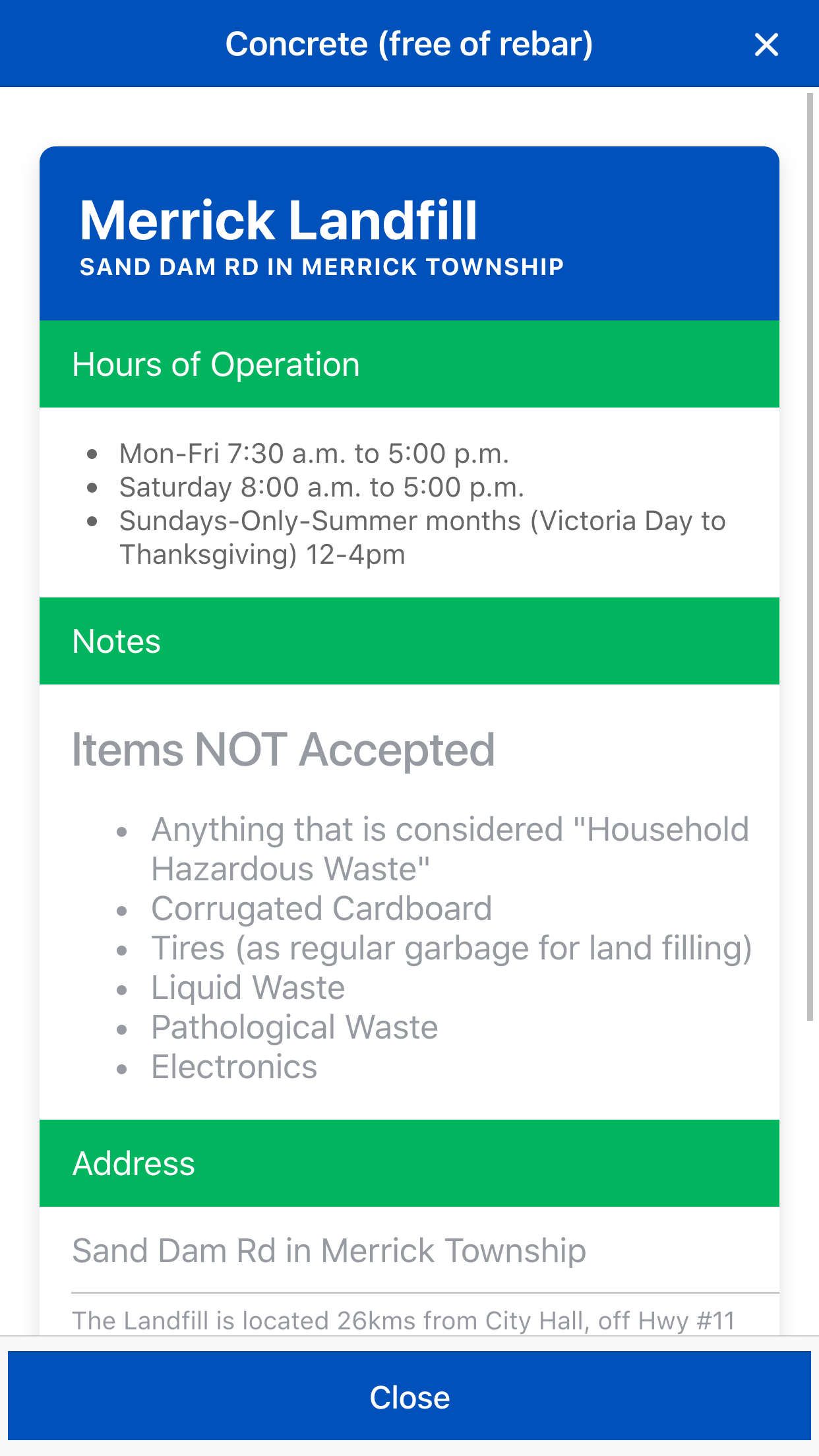This screenshot has height=1456, width=819.
Task: Select the Corrugated Cardboard item
Action: pyautogui.click(x=321, y=908)
